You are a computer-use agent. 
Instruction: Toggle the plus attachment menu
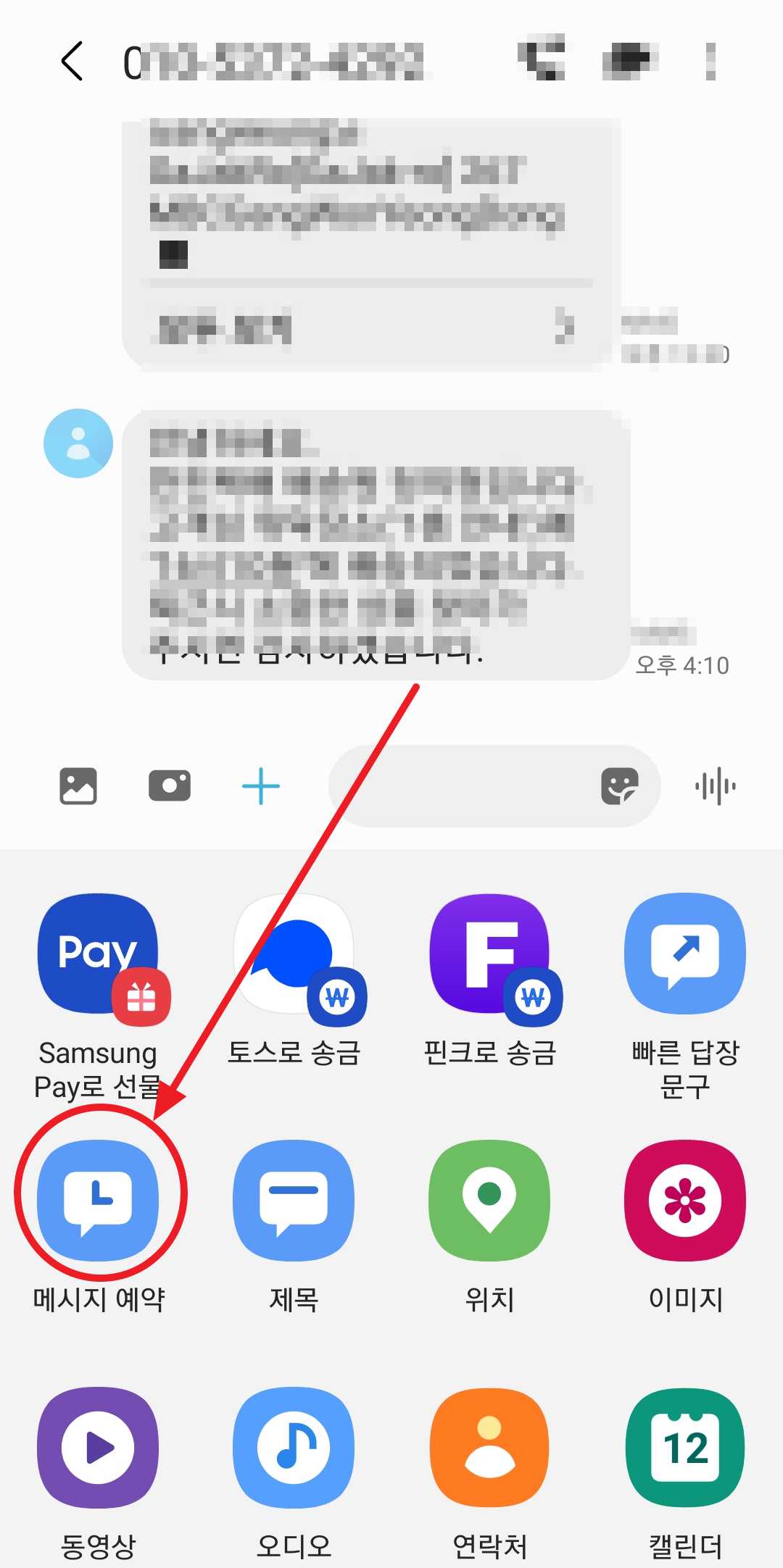click(261, 786)
